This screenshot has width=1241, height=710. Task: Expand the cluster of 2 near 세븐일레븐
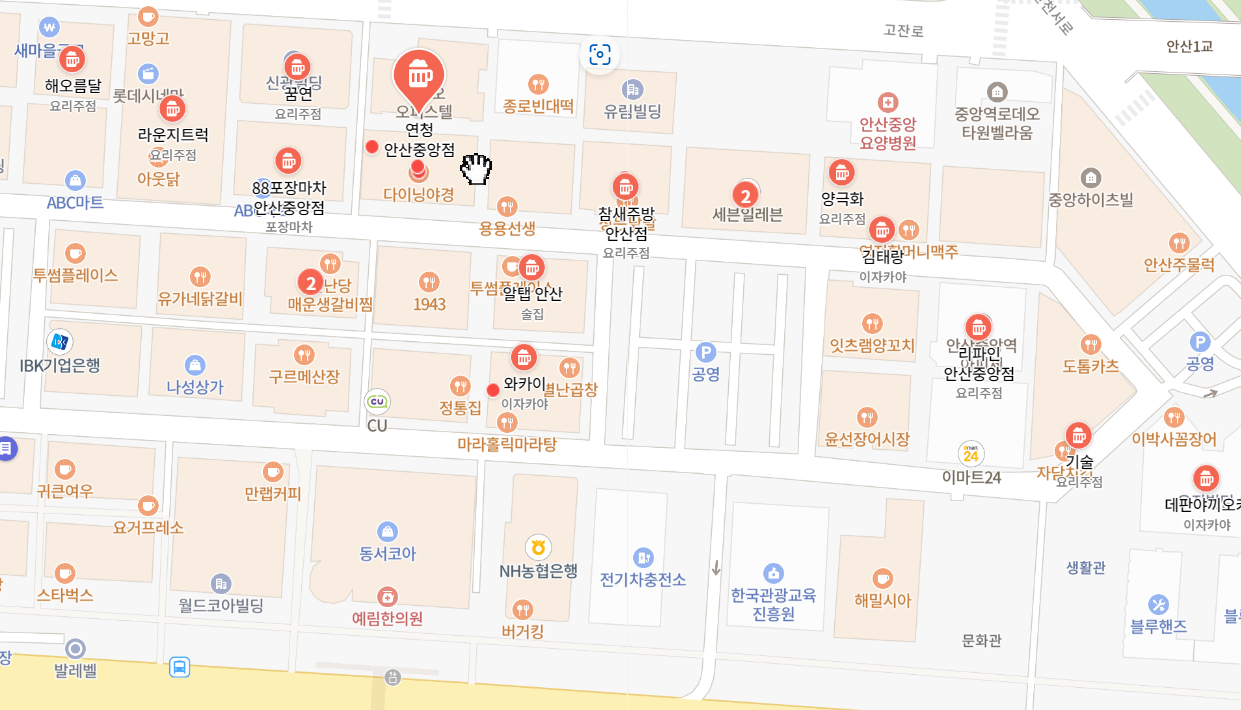745,195
